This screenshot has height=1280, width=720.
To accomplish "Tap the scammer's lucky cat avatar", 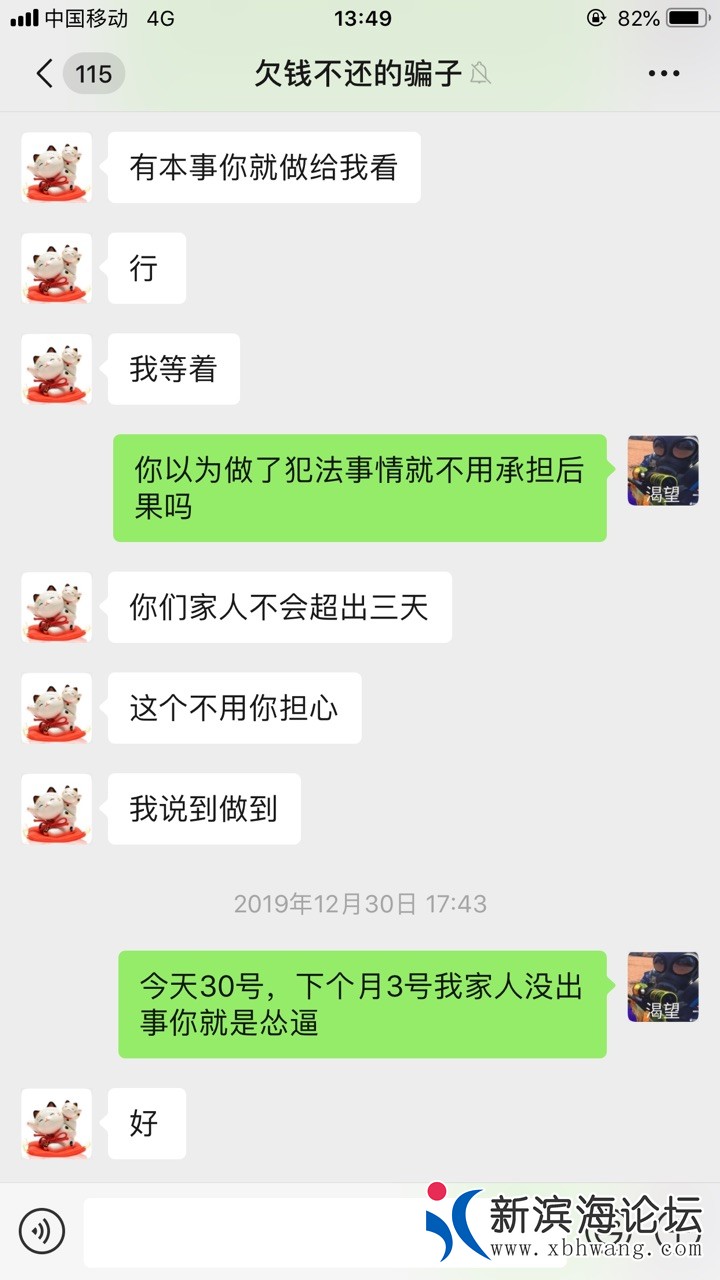I will pos(56,168).
